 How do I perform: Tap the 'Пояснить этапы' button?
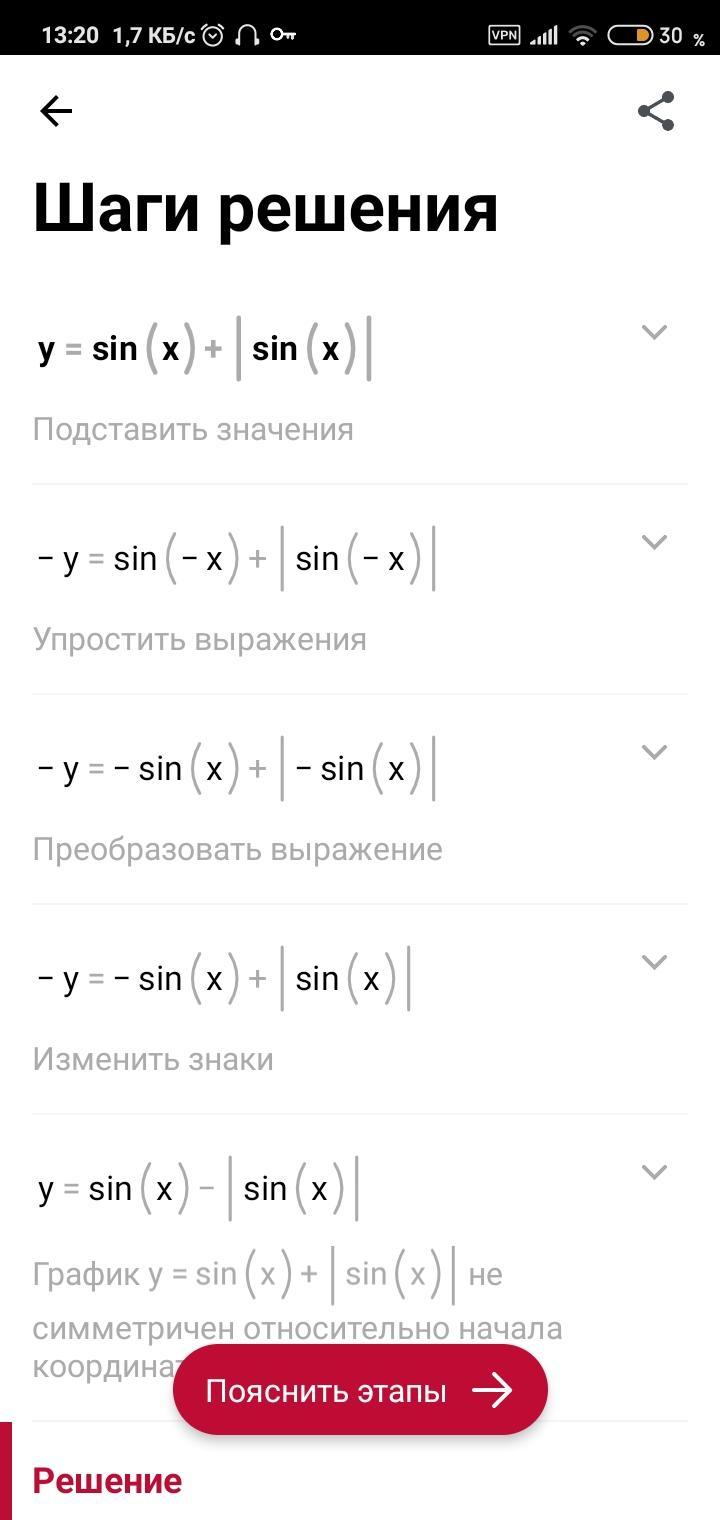tap(360, 1390)
